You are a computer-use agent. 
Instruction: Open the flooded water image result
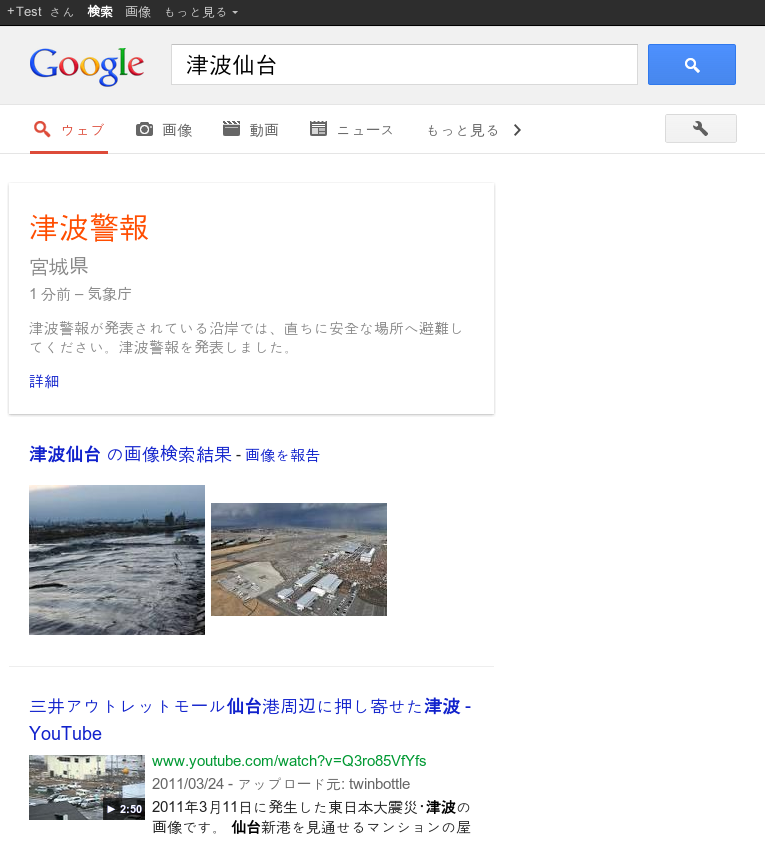[x=117, y=559]
